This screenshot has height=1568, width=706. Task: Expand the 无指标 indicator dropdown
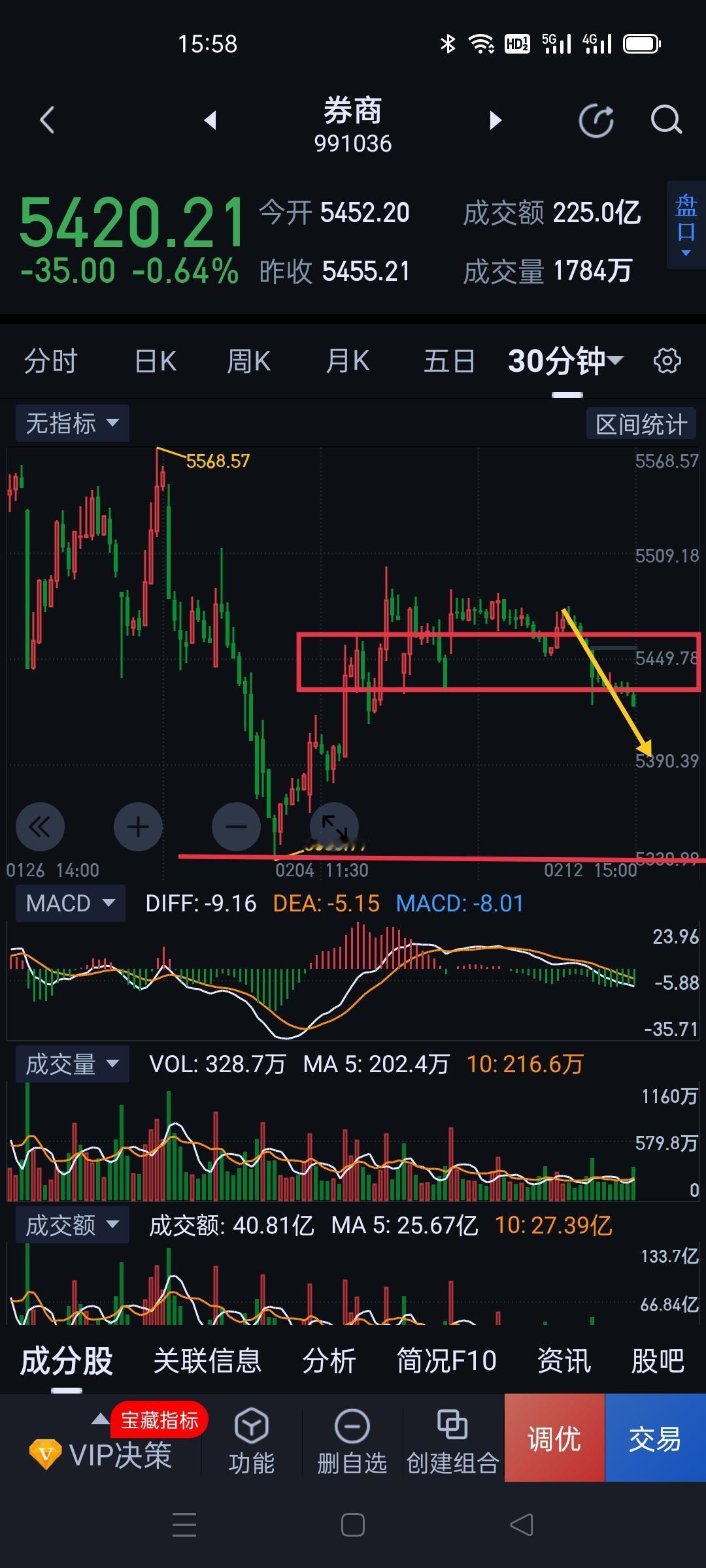(x=72, y=423)
